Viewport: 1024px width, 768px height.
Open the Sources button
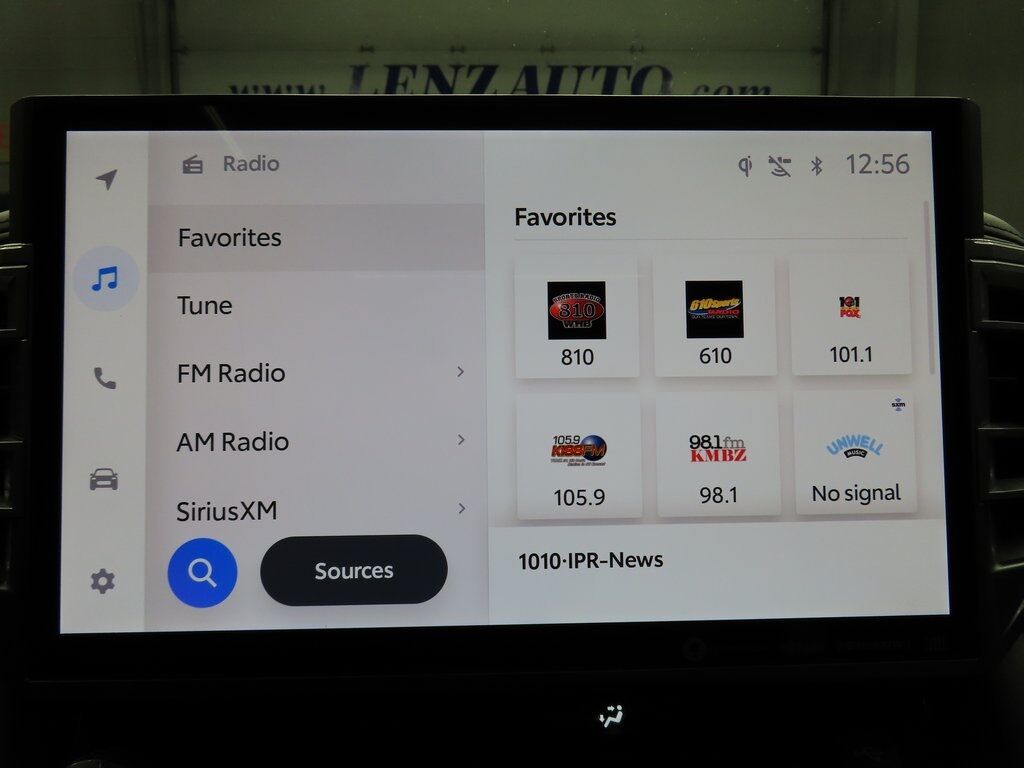353,570
